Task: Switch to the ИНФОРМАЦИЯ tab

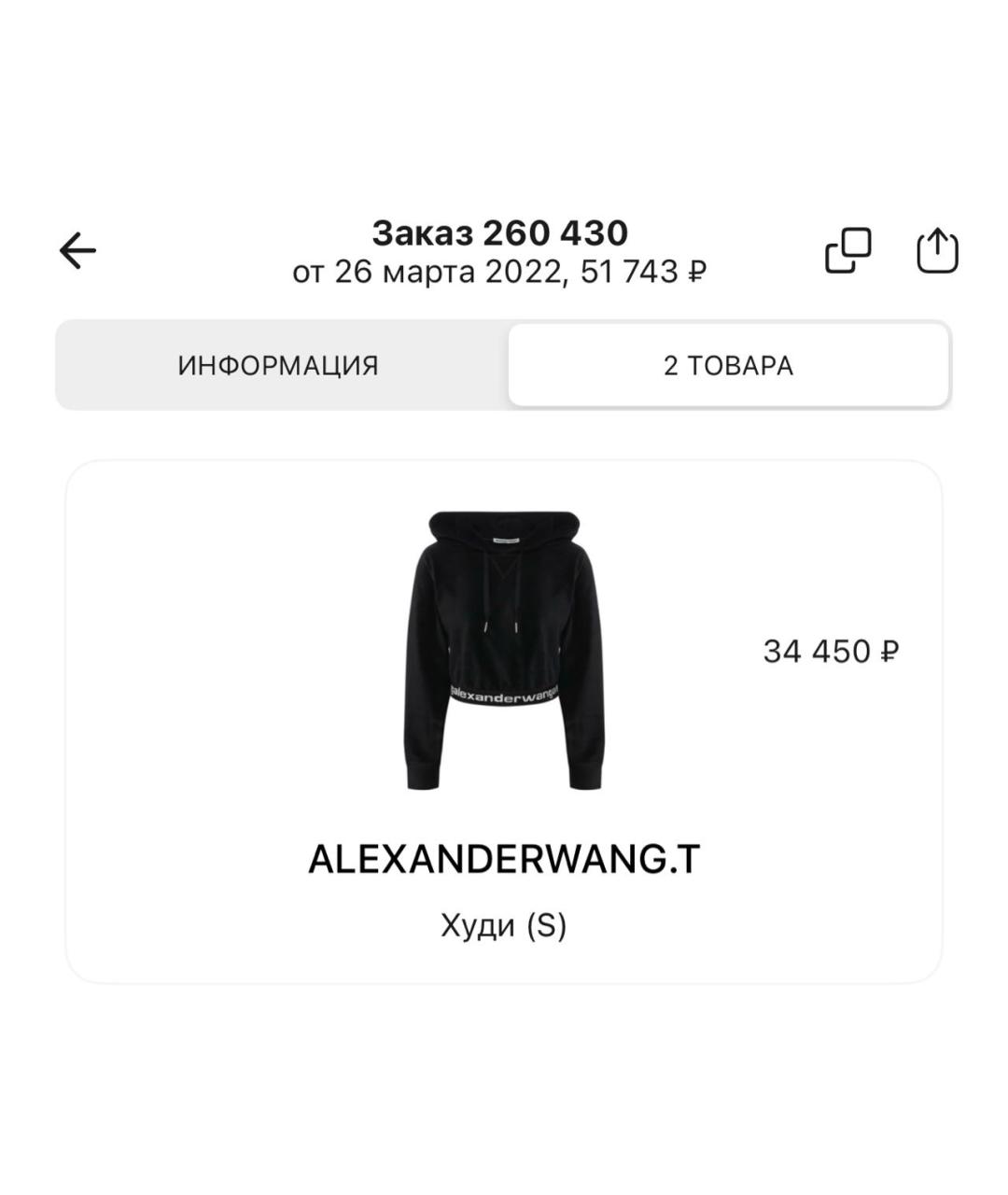Action: [x=278, y=365]
